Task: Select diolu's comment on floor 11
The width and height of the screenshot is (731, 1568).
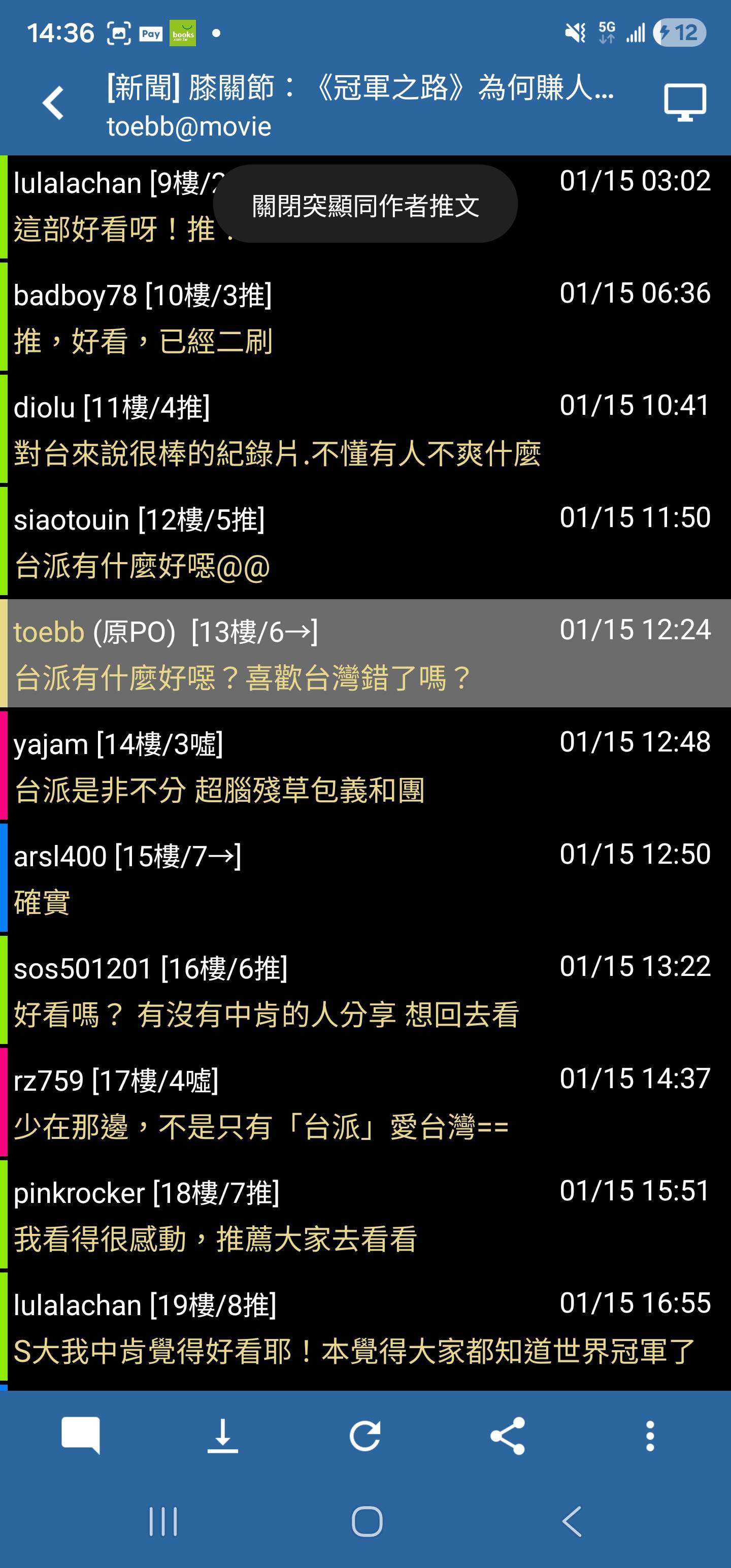Action: [x=365, y=430]
